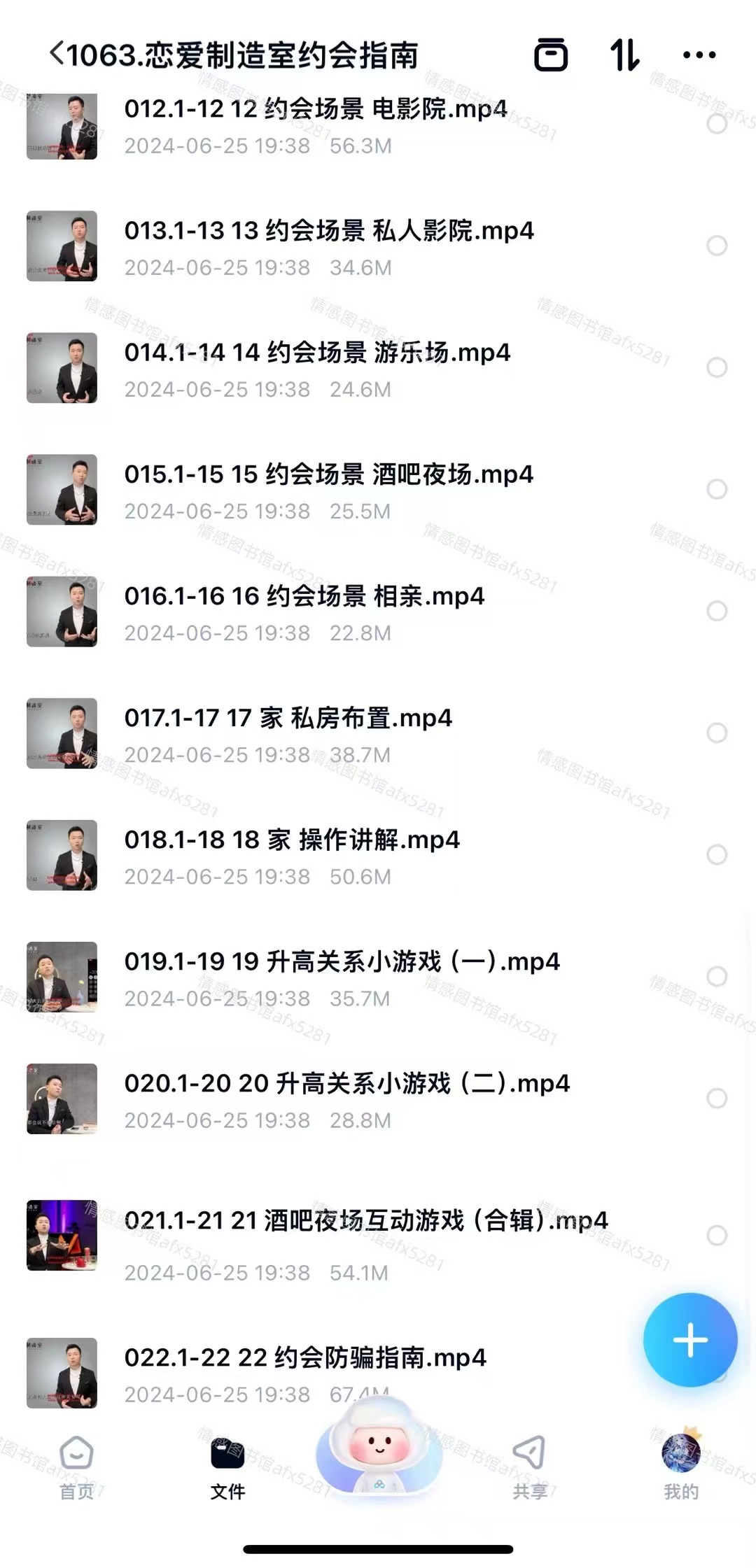Go back from the 1063 folder
The width and height of the screenshot is (756, 1568).
click(x=57, y=55)
